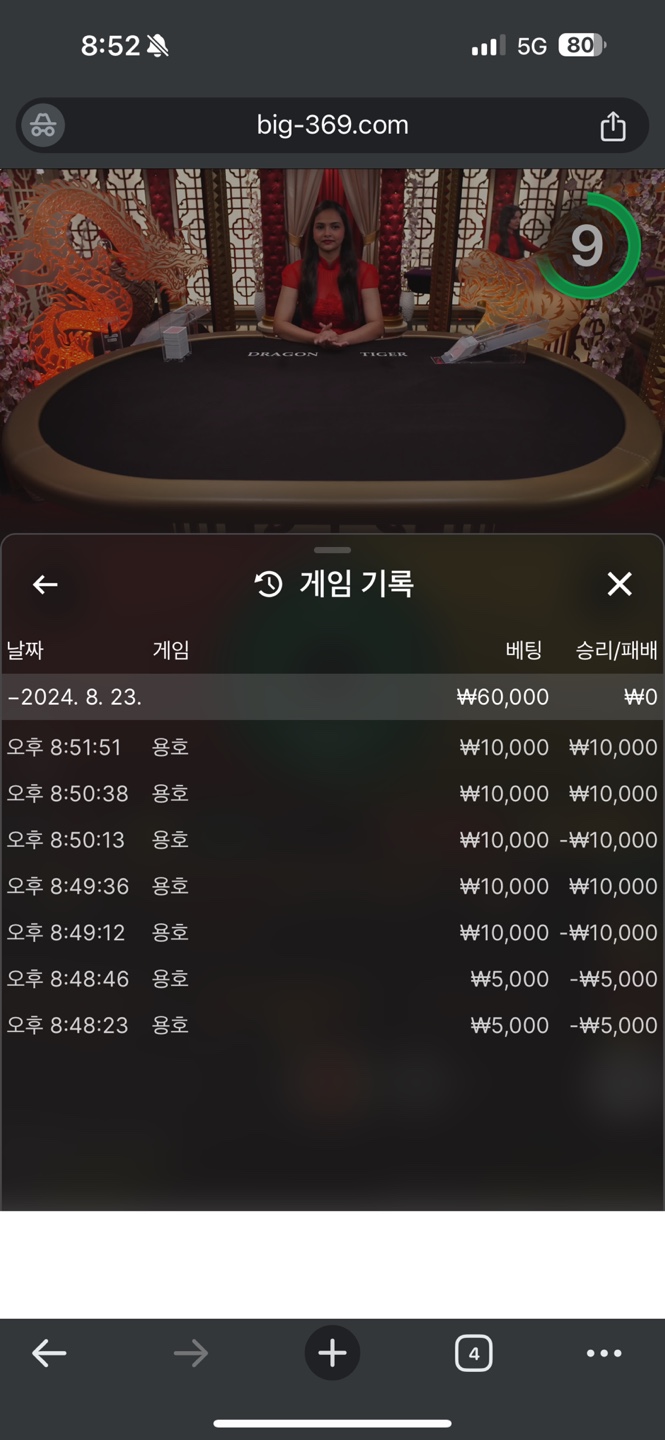Go back from the 게임 기록 panel
Screen dimensions: 665x1440
tap(45, 585)
